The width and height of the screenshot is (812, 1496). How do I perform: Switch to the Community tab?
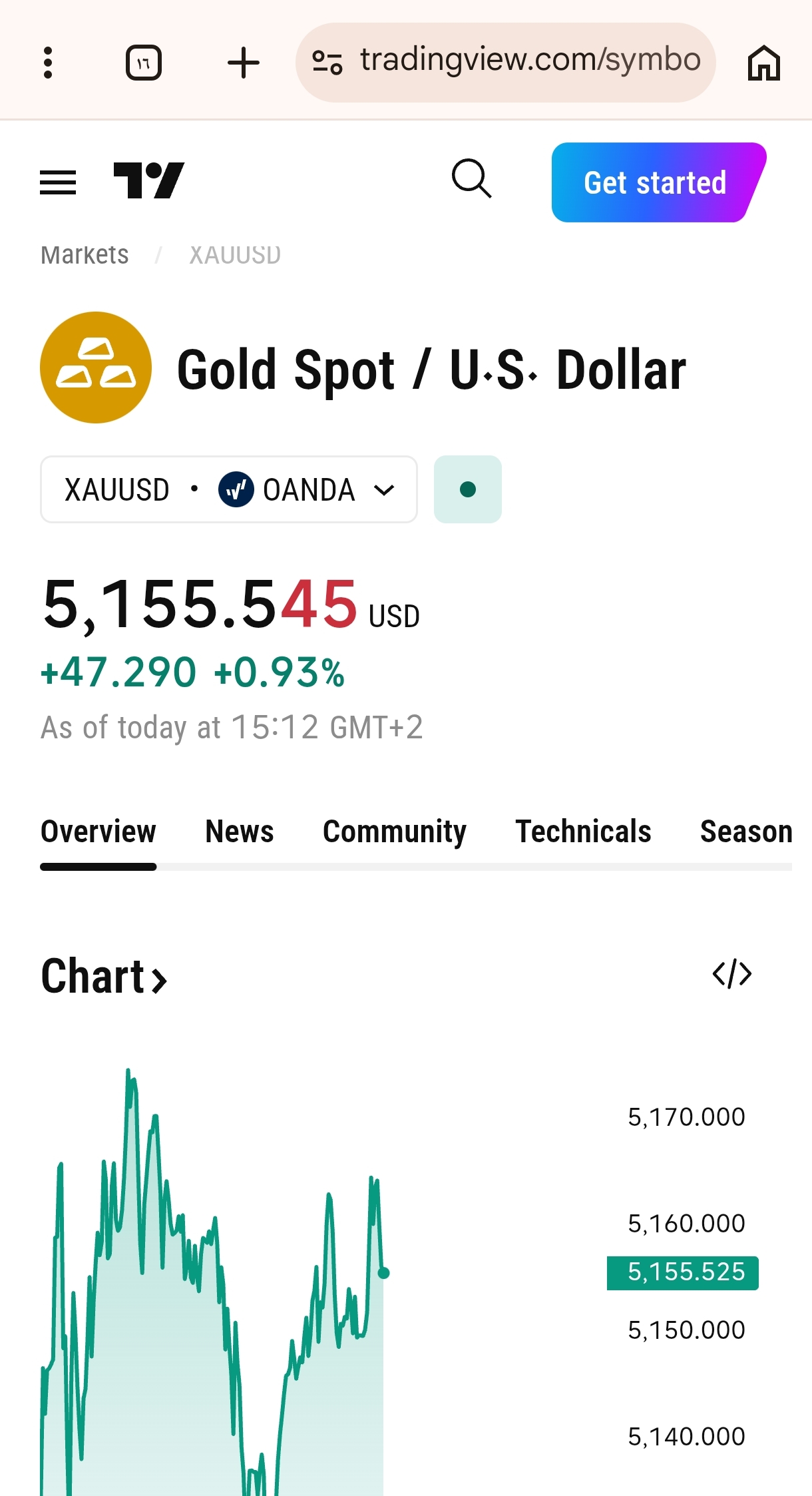point(395,832)
